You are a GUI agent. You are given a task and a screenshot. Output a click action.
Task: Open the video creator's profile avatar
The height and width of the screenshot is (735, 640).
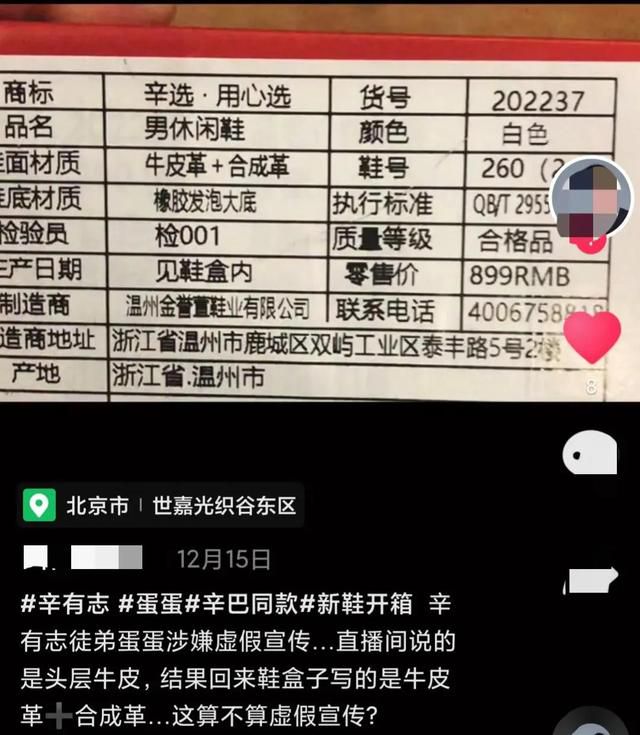tap(592, 198)
